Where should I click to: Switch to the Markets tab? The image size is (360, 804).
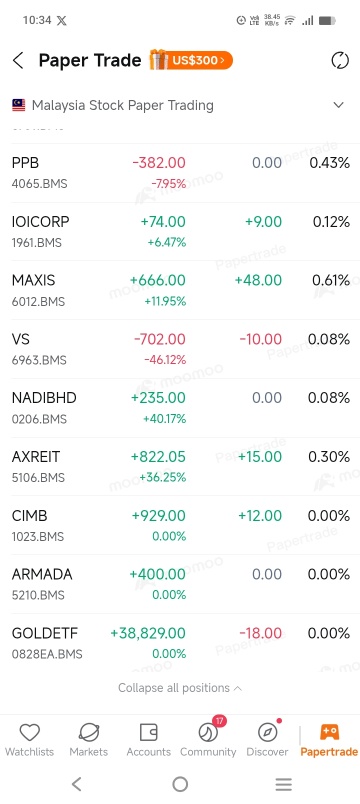point(89,740)
